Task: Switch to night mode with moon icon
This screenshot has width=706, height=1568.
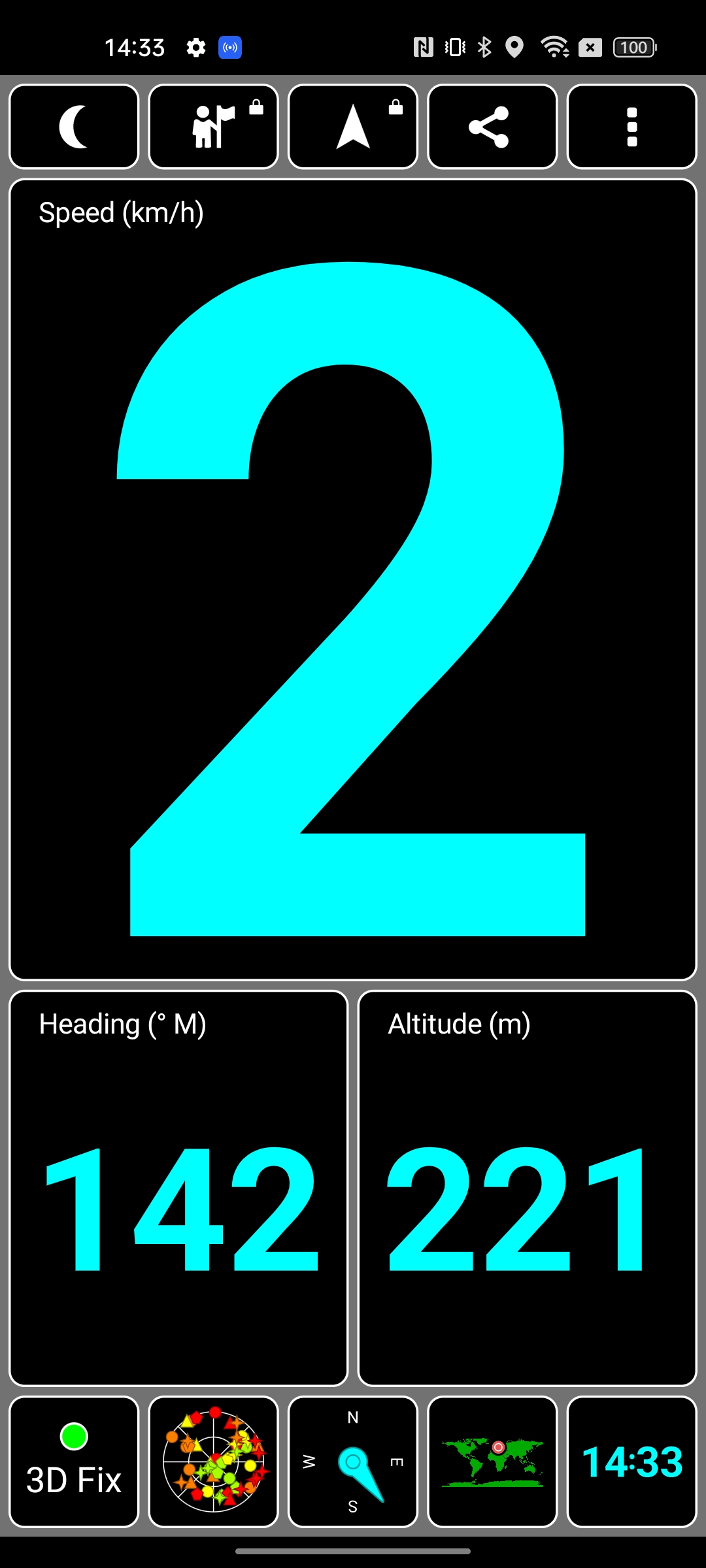Action: [x=74, y=127]
